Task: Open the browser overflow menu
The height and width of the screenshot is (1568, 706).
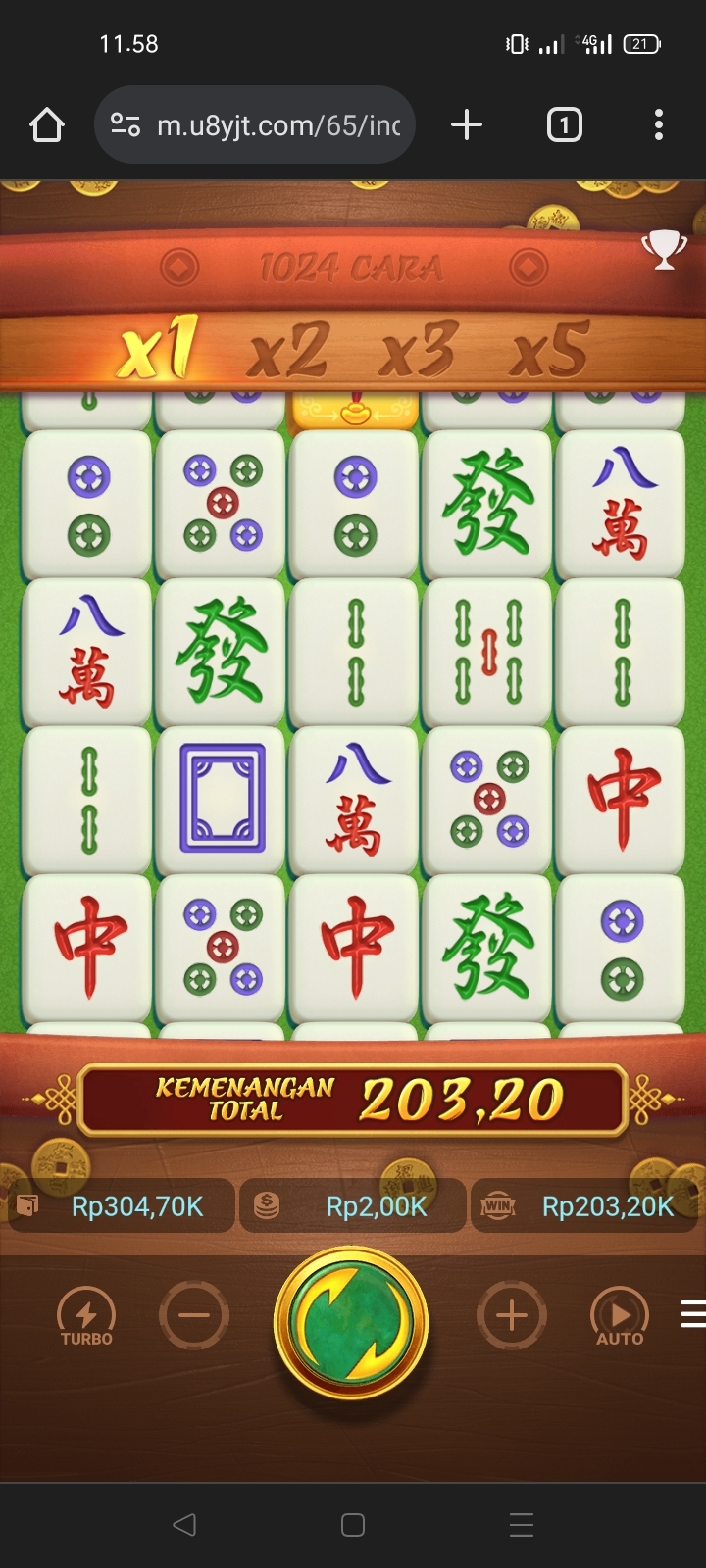Action: [x=658, y=125]
